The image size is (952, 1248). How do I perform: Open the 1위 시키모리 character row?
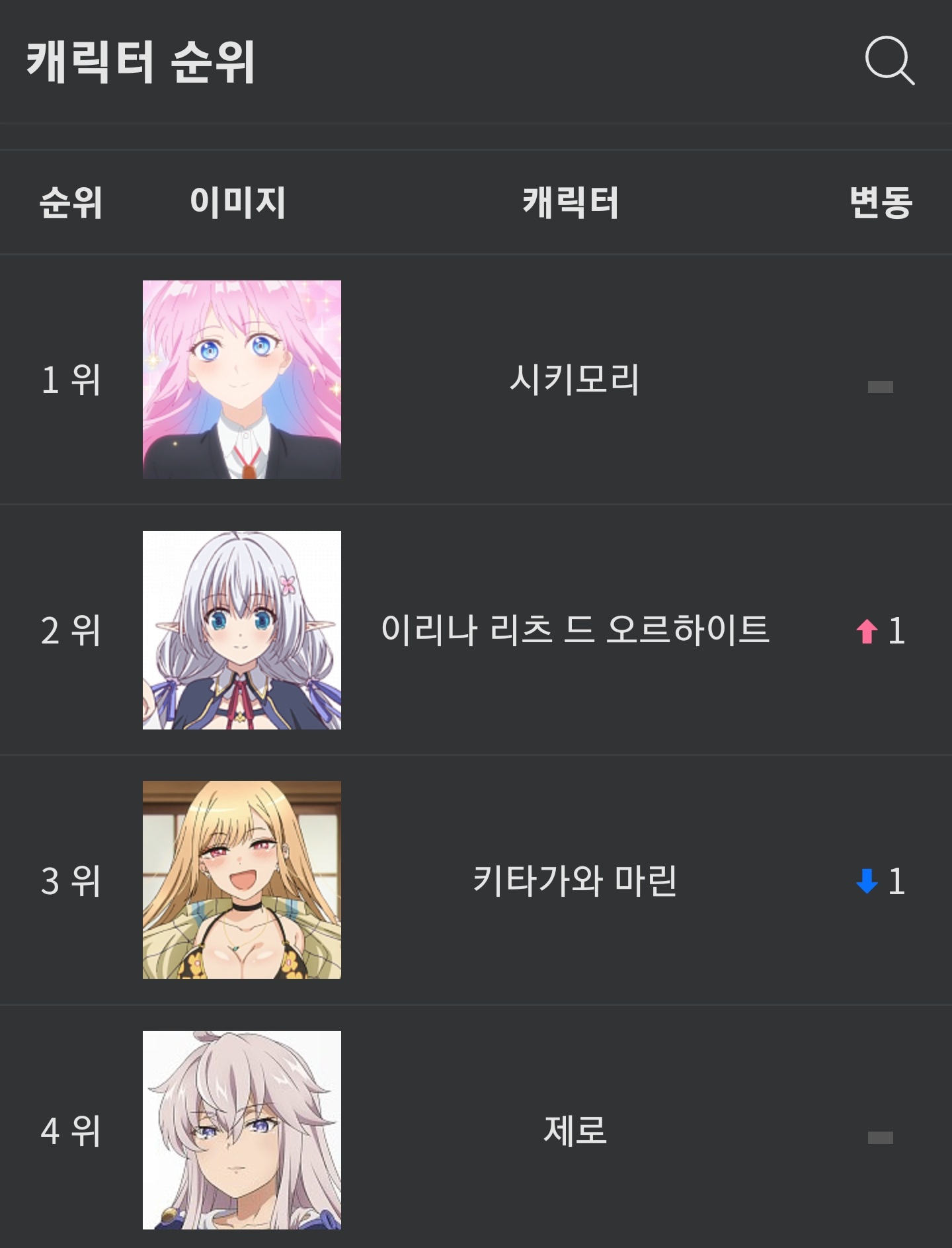(574, 380)
